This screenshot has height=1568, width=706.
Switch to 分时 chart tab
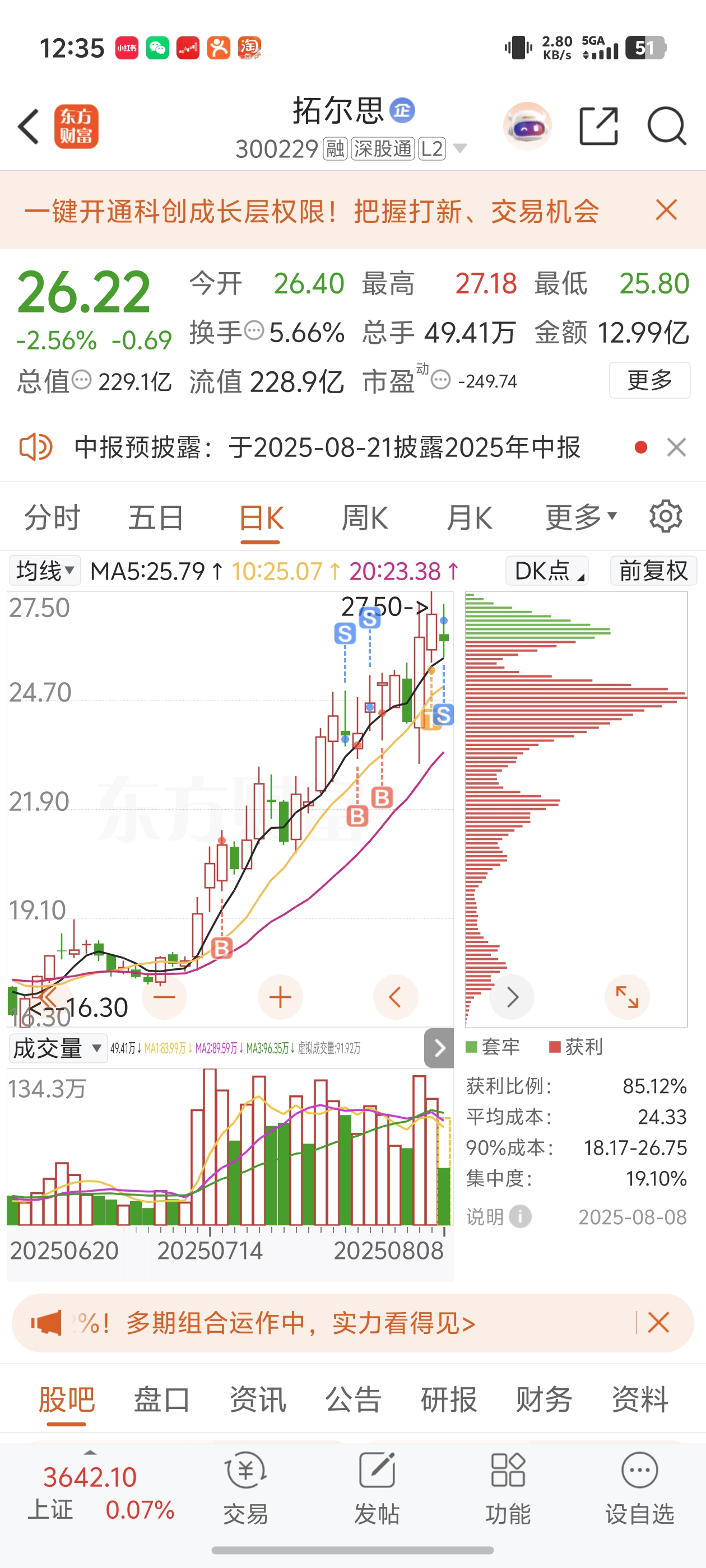pyautogui.click(x=52, y=518)
